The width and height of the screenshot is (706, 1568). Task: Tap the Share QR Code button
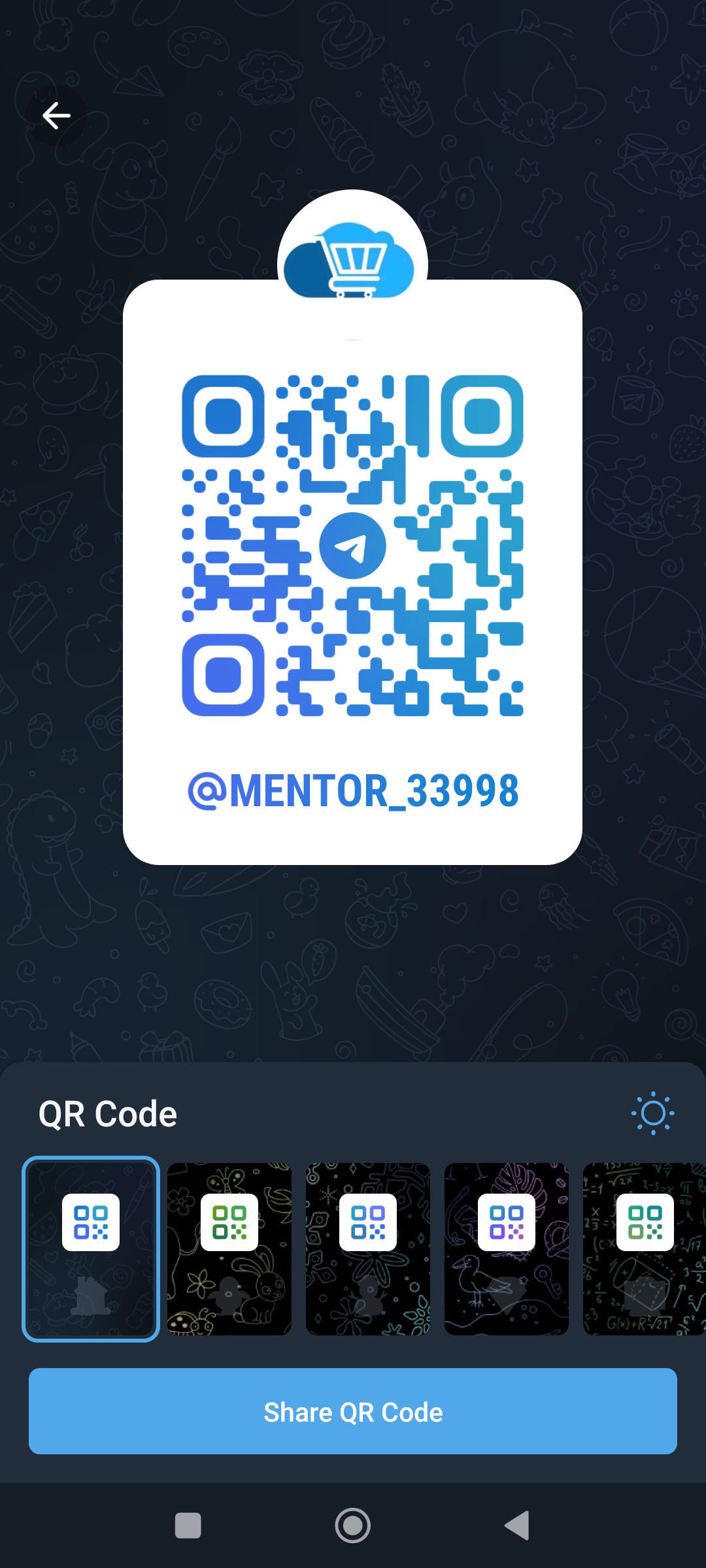(x=353, y=1411)
